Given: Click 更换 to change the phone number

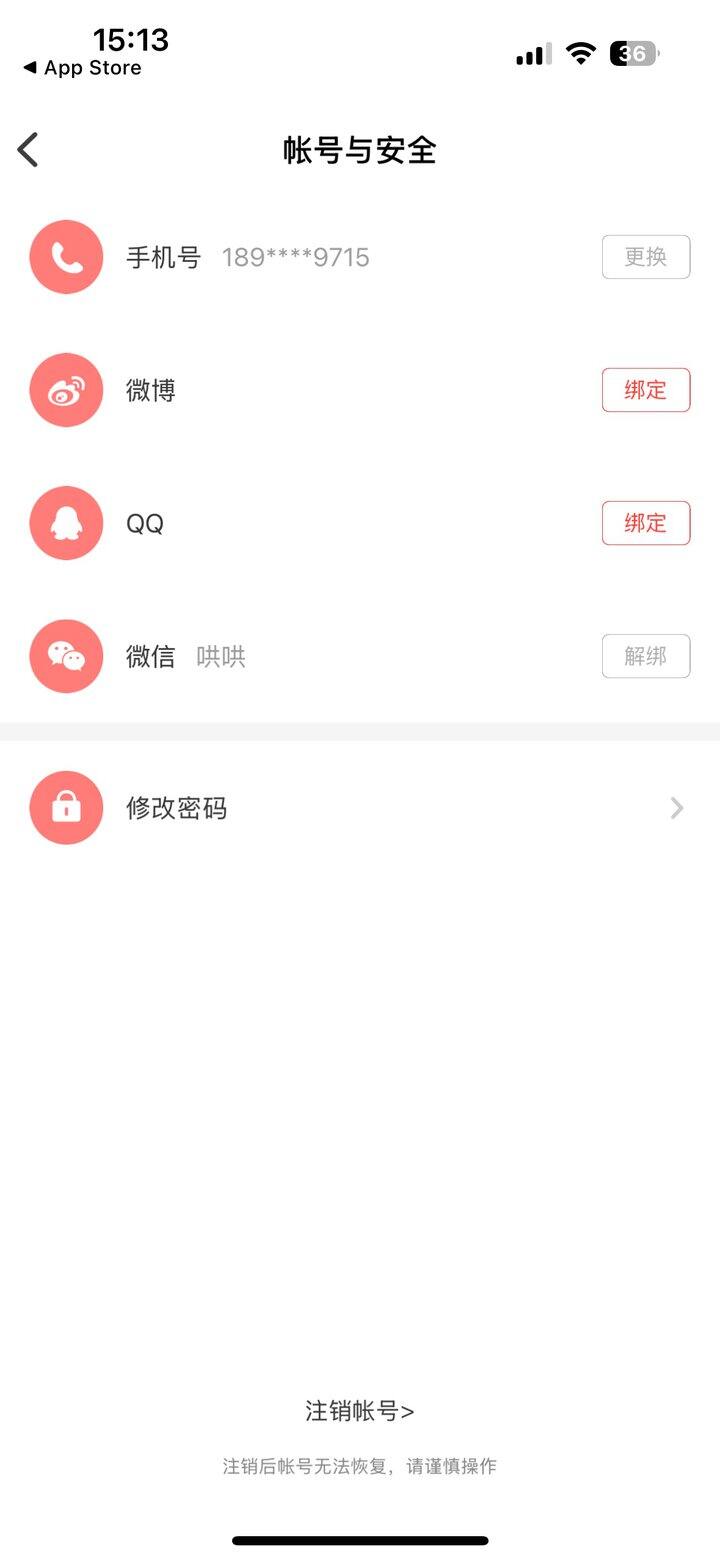Looking at the screenshot, I should point(645,257).
